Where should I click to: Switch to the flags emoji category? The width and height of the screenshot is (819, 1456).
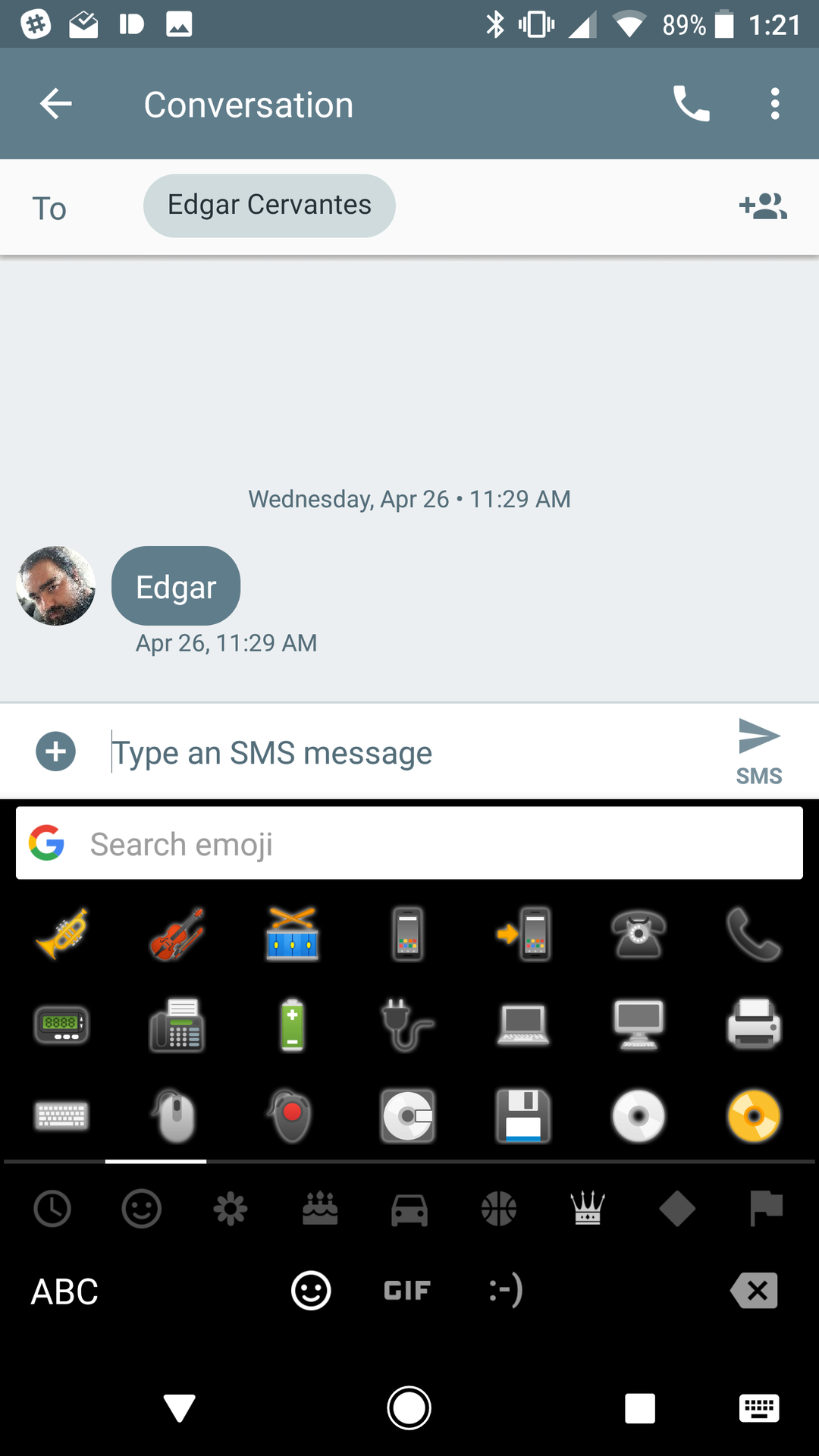pyautogui.click(x=766, y=1208)
